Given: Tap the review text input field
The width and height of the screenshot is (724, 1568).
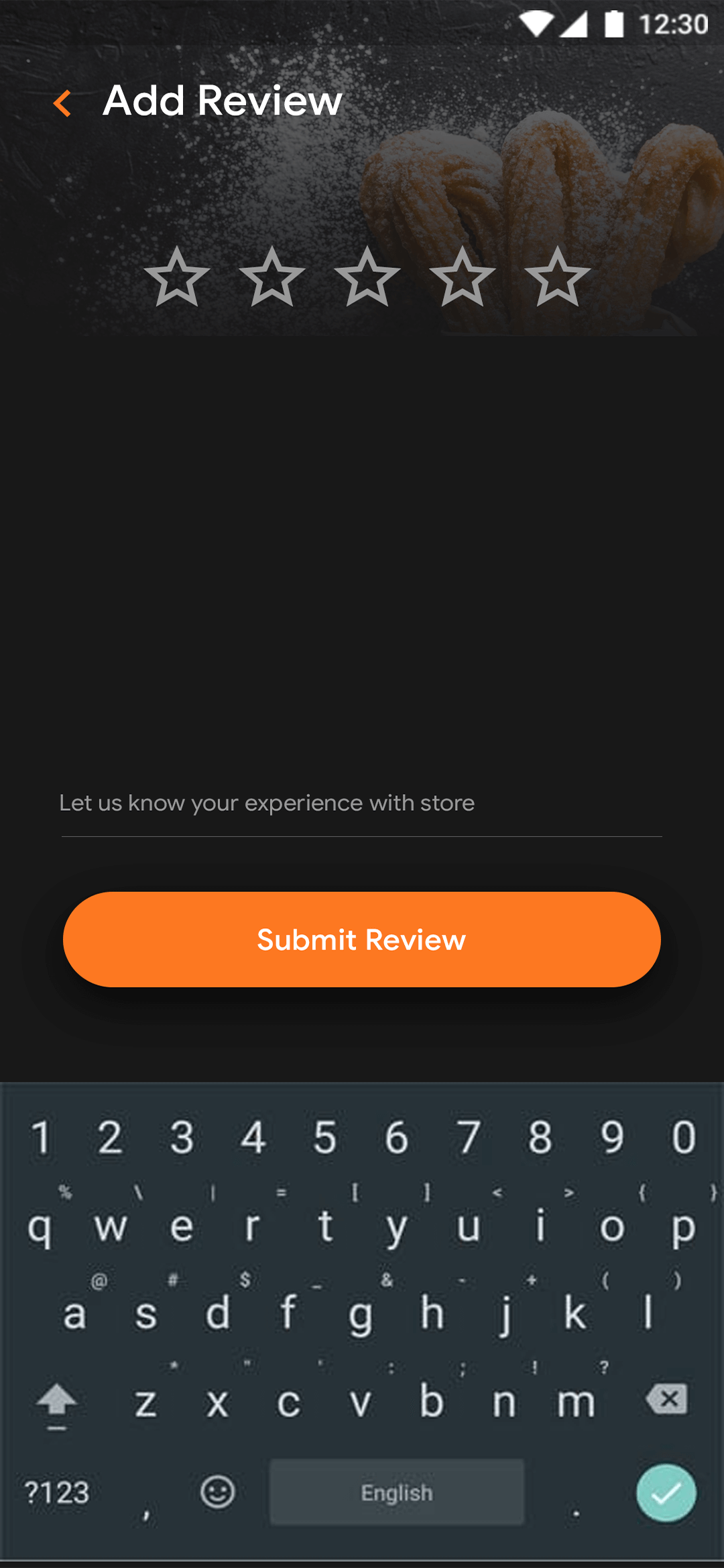Looking at the screenshot, I should click(x=362, y=803).
